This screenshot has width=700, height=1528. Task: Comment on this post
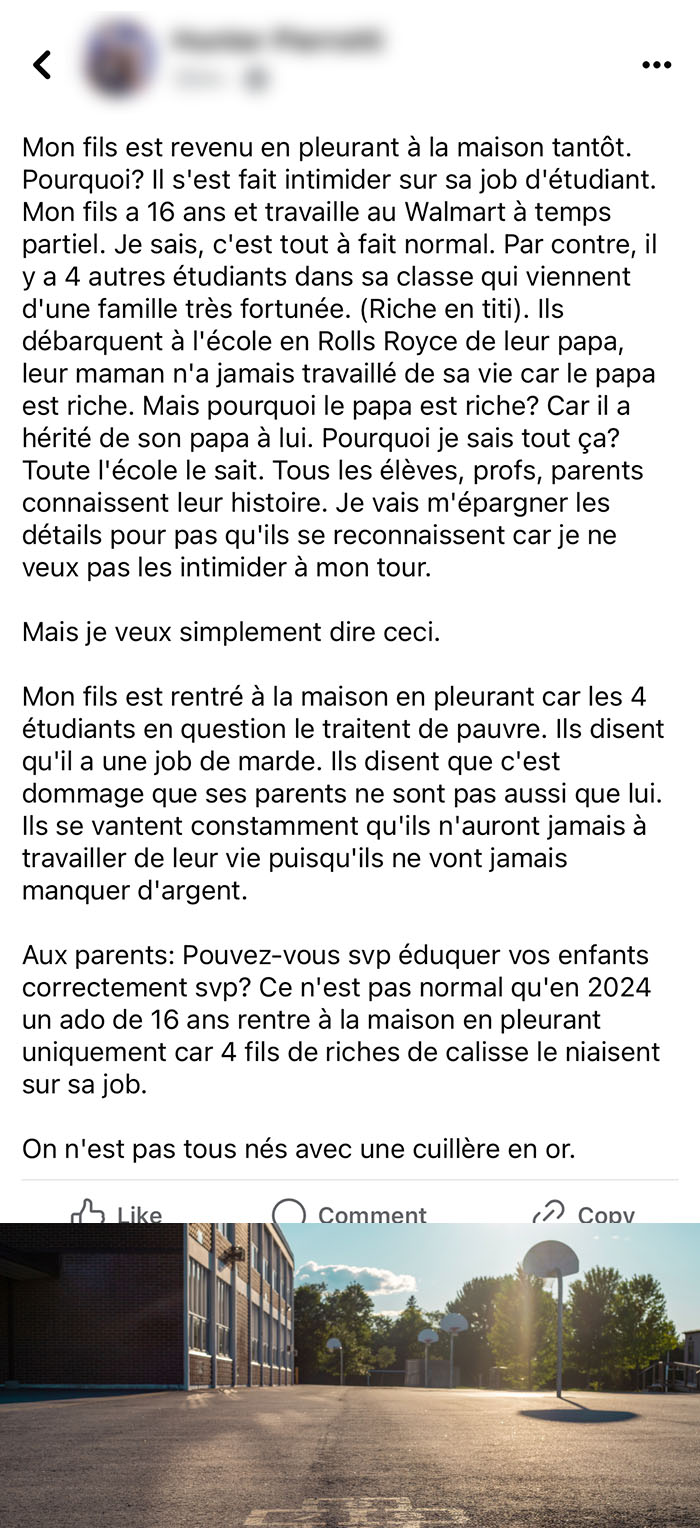pyautogui.click(x=349, y=1212)
